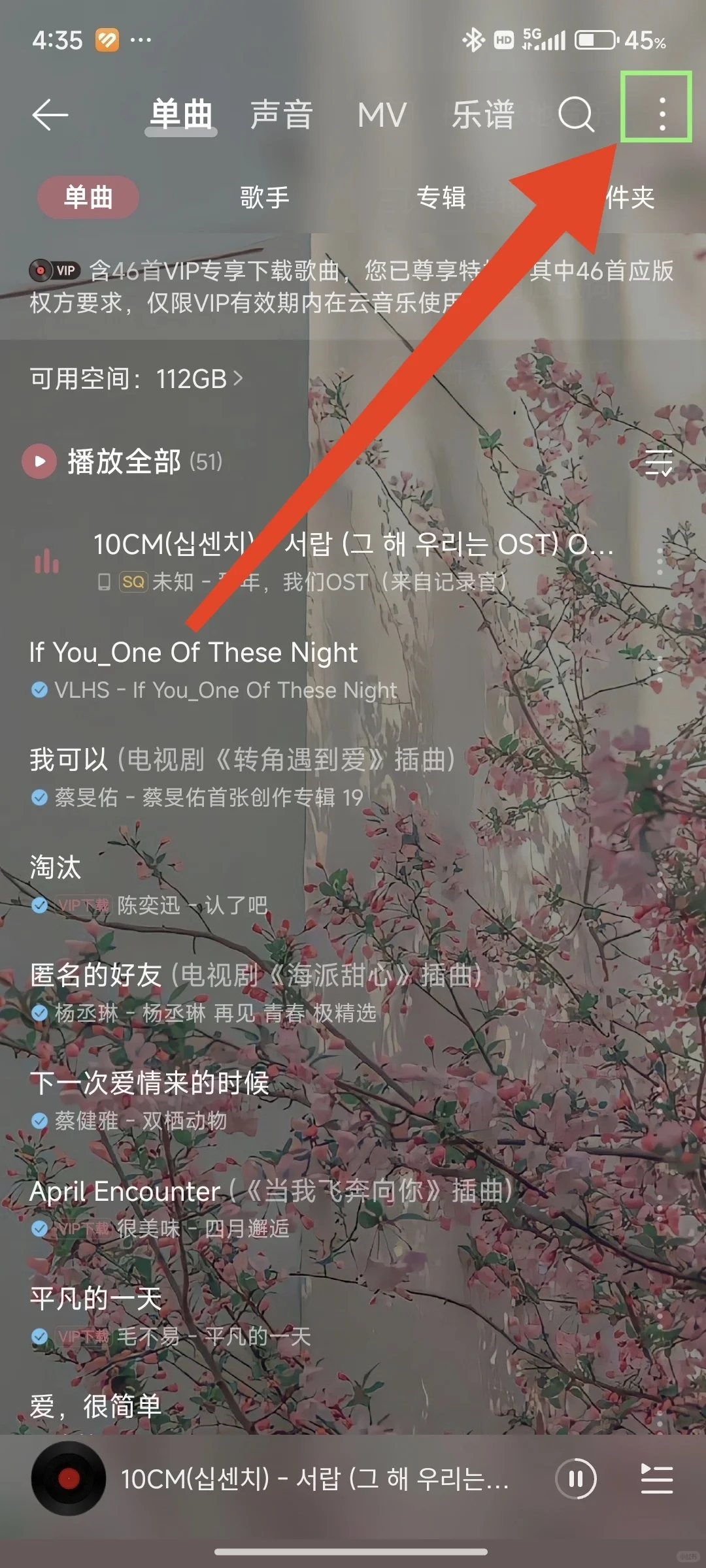Switch to the 声音 tab

click(282, 115)
